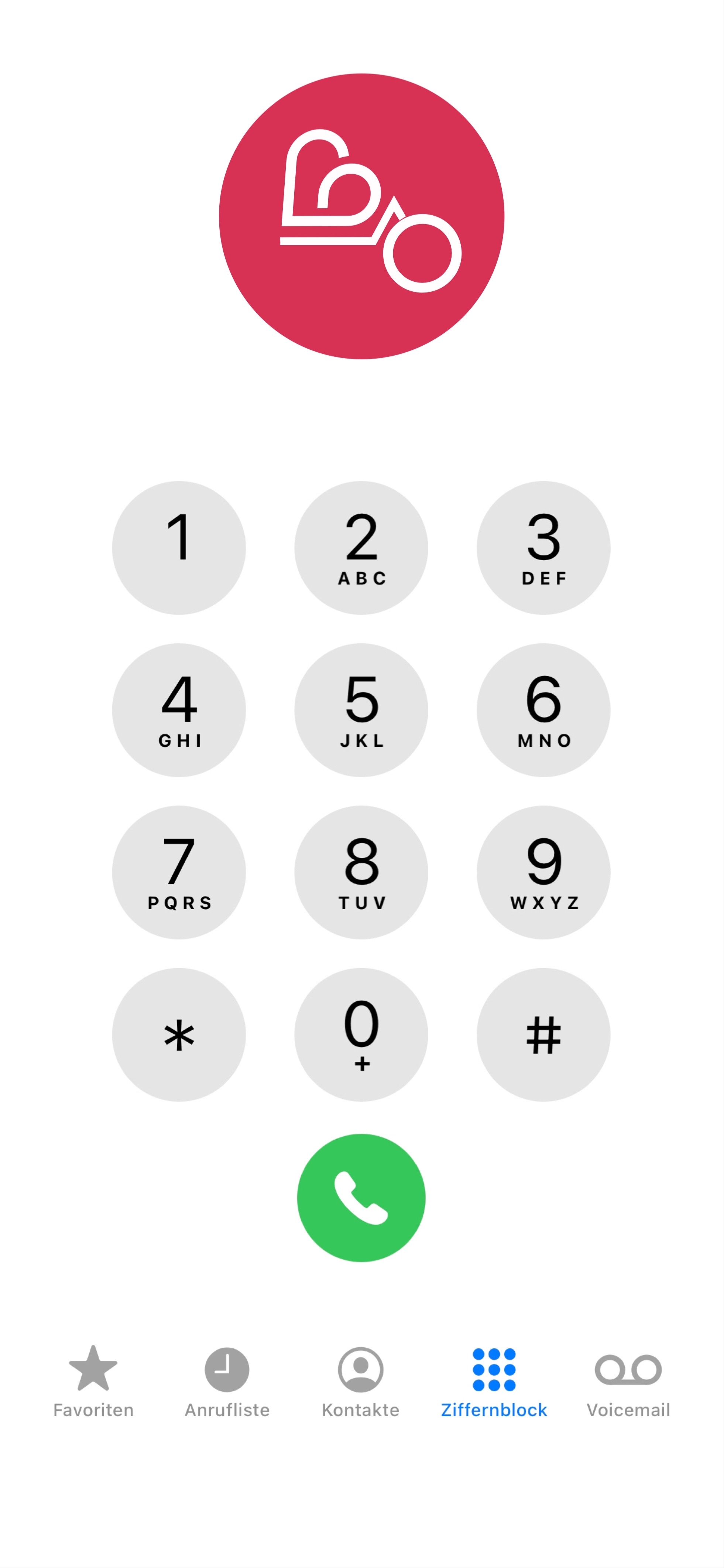Dial the digit 1

point(179,547)
